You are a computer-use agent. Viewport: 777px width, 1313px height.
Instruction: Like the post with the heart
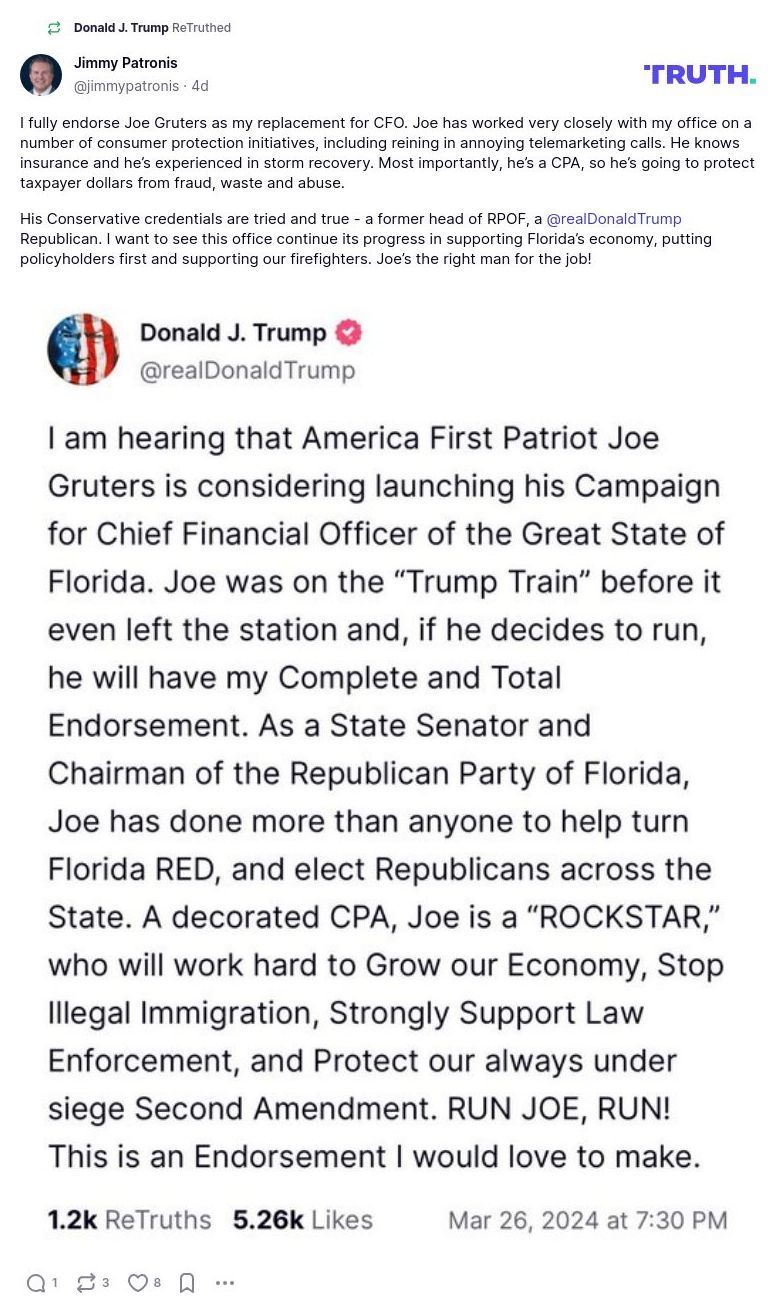(137, 1282)
